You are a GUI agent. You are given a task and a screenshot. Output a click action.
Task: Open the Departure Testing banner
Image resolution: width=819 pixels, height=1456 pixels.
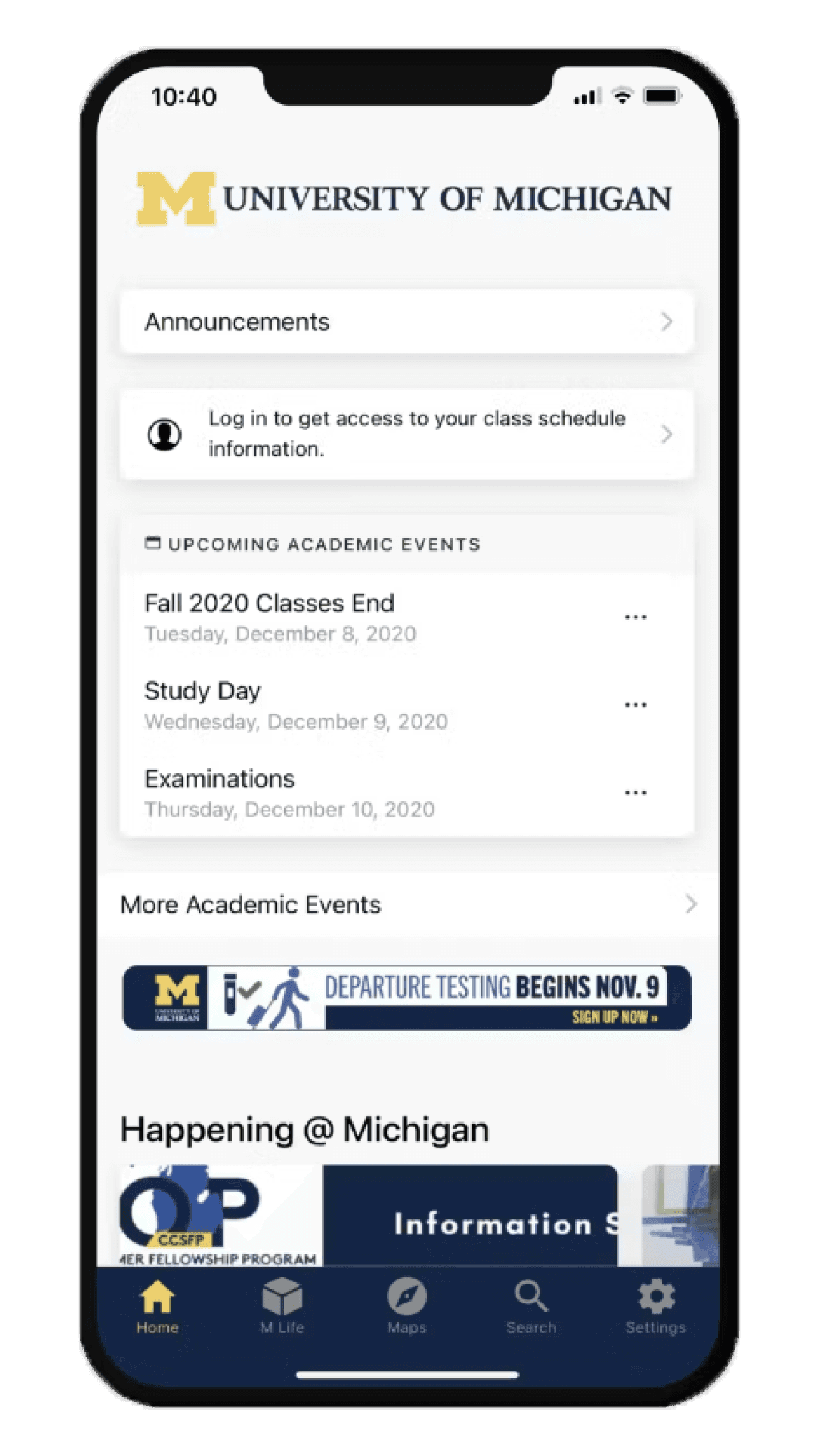407,998
